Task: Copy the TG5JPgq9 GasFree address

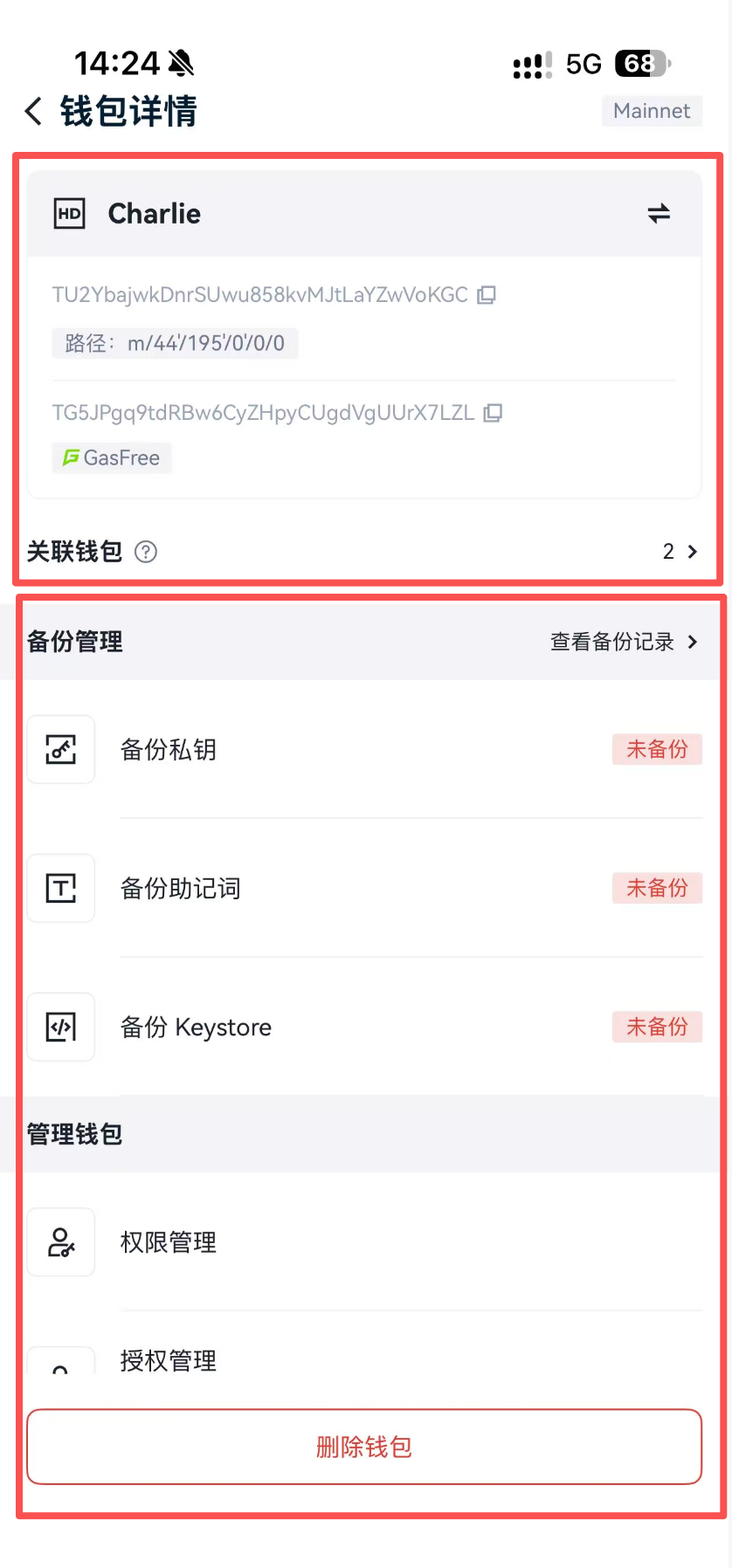Action: coord(494,413)
